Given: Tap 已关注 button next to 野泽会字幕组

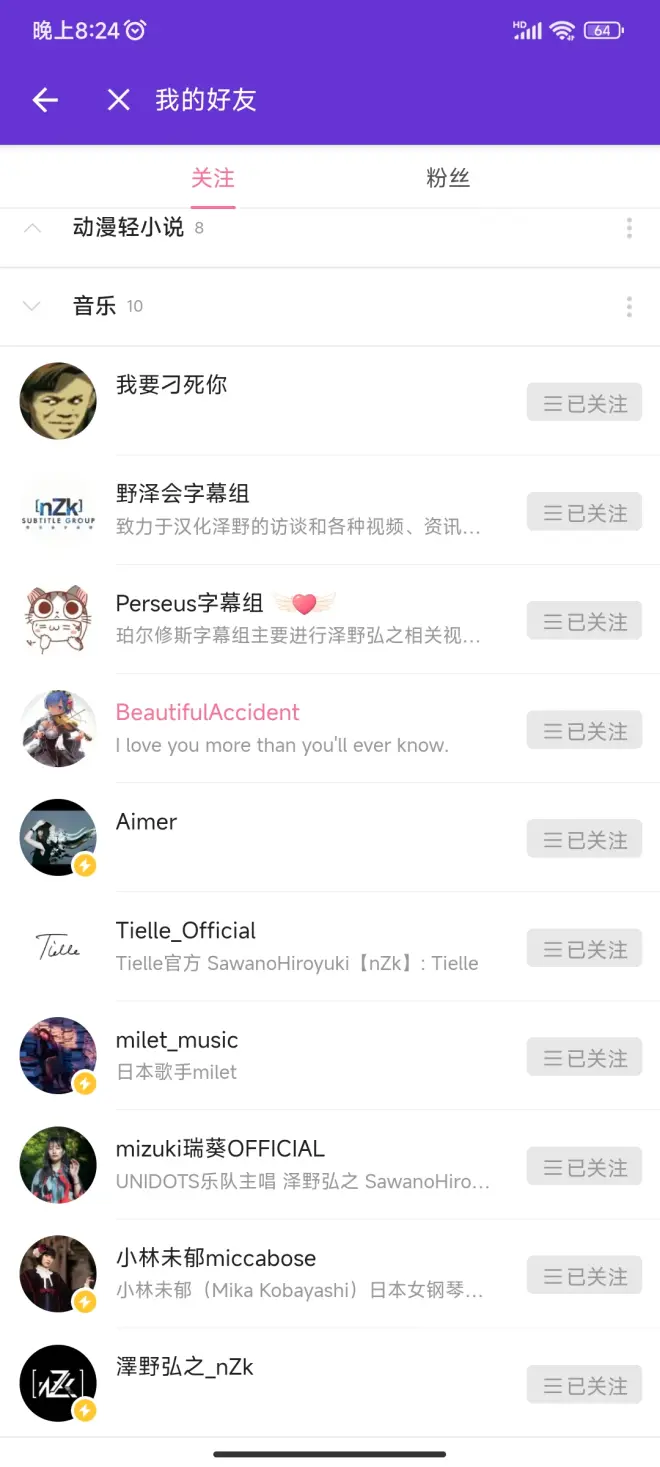Looking at the screenshot, I should (x=584, y=512).
